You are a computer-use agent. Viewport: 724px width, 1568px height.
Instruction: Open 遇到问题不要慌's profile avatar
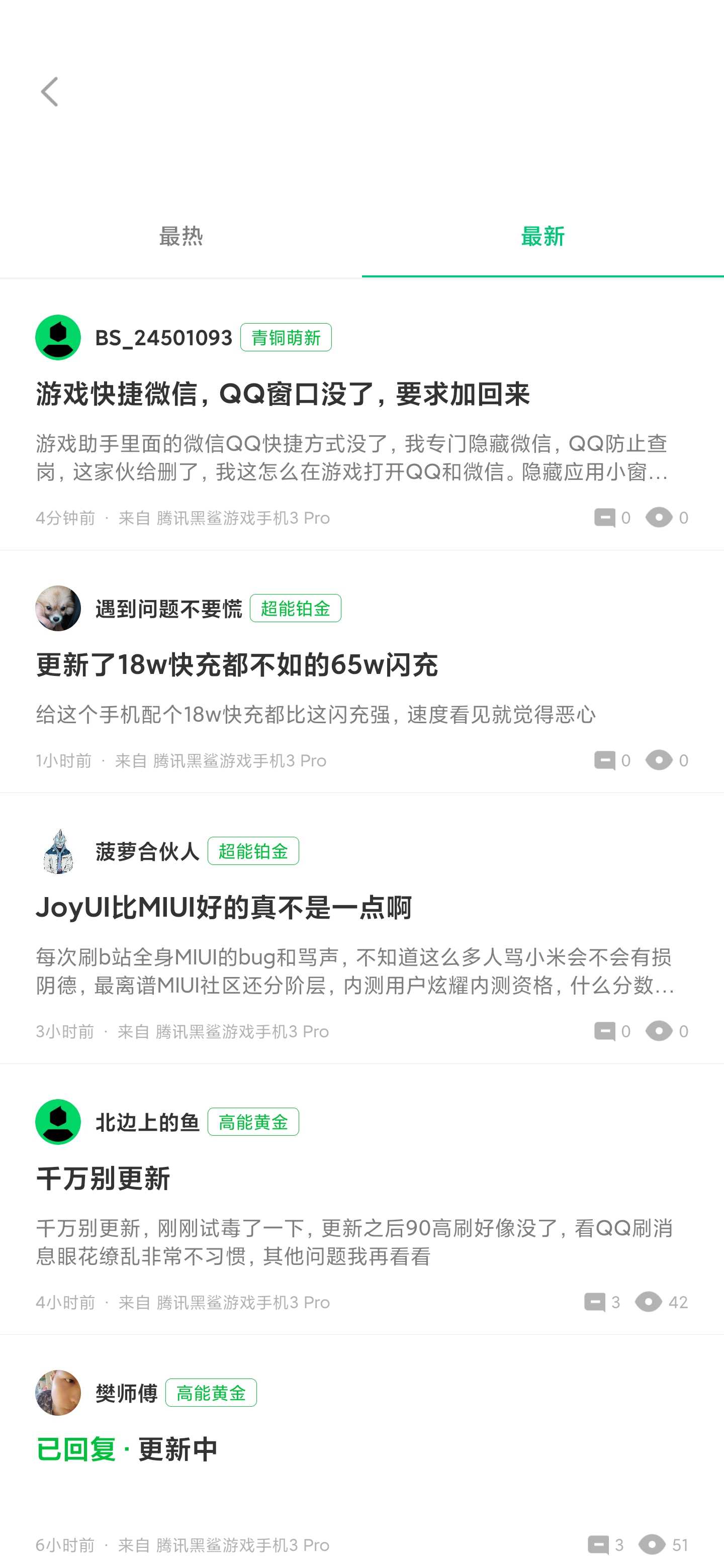pyautogui.click(x=58, y=608)
